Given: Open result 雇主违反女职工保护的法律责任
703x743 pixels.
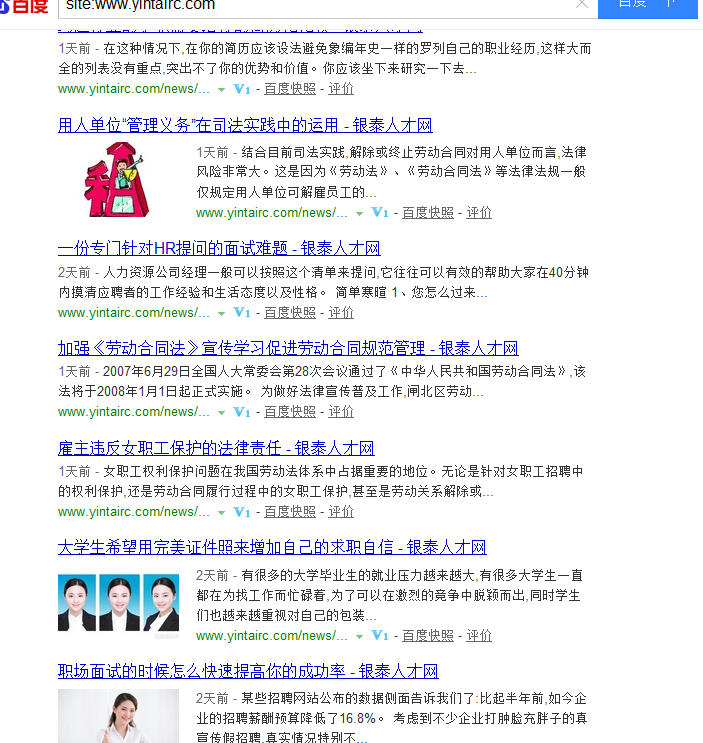Looking at the screenshot, I should 216,448.
